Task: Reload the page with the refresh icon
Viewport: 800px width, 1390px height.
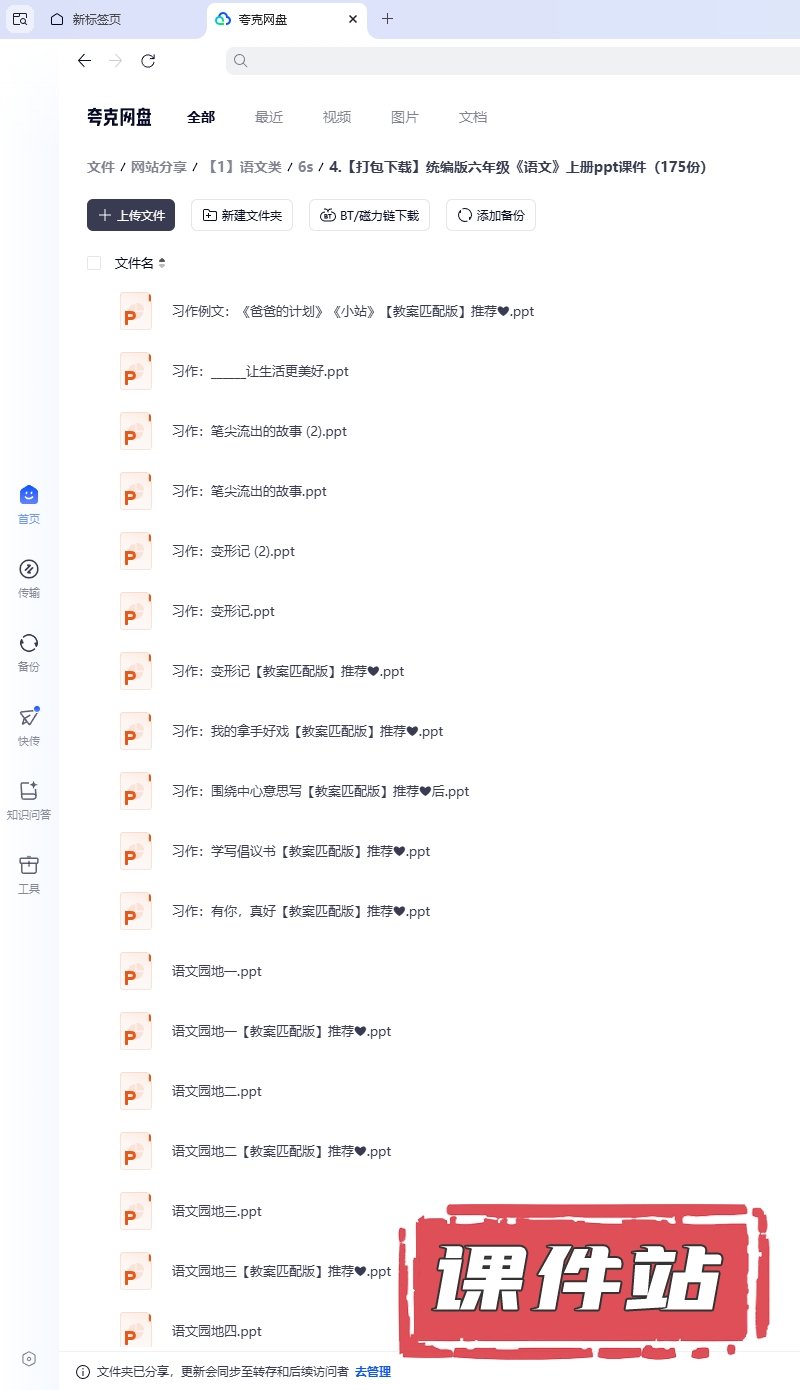Action: (148, 61)
